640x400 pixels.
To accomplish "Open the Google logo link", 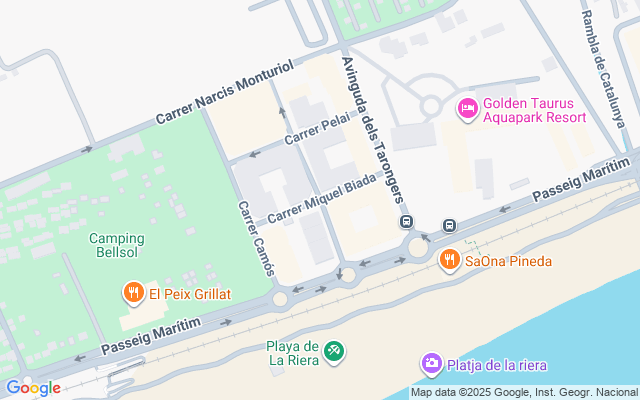I will 33,388.
